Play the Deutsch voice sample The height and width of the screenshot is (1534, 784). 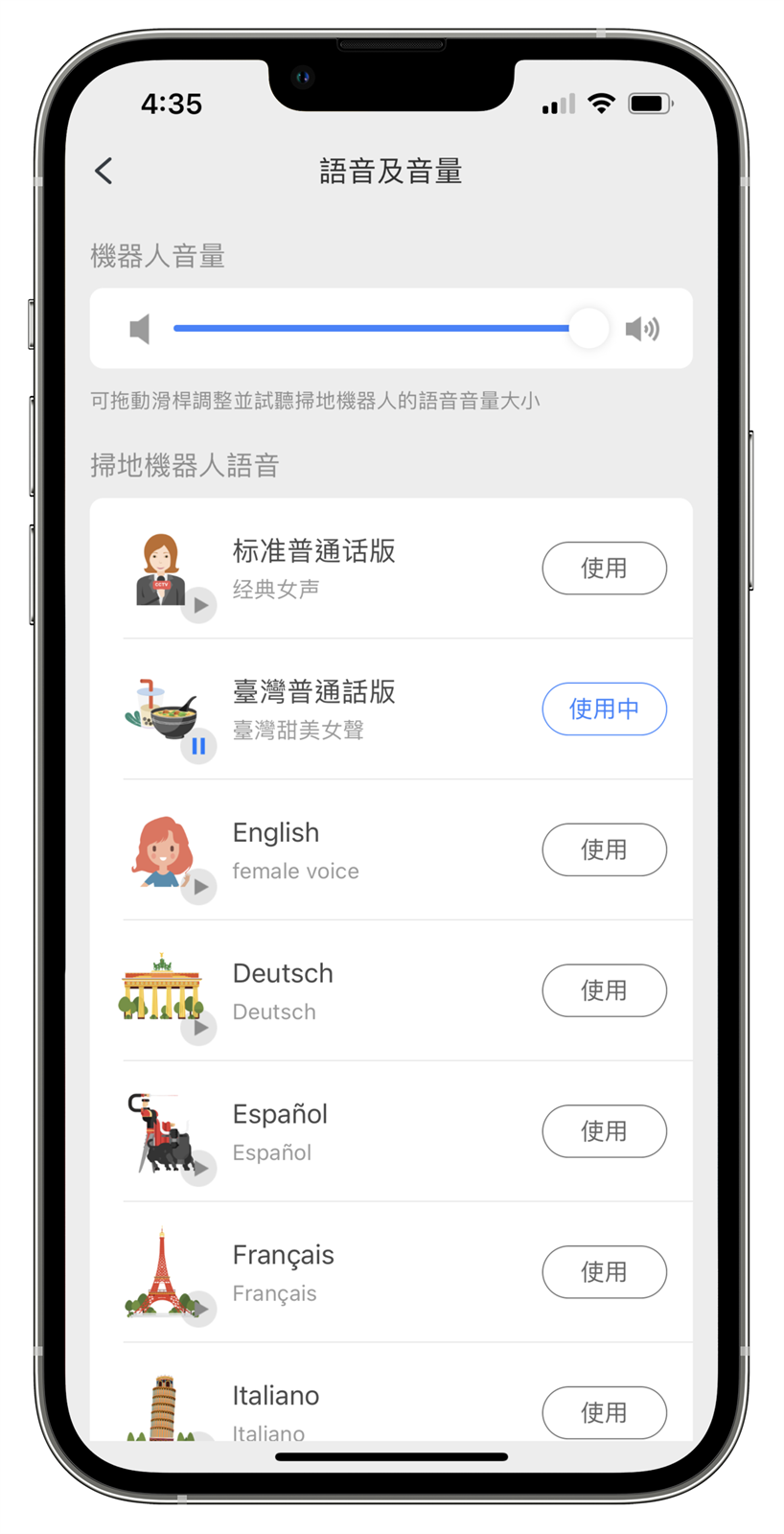coord(199,1028)
